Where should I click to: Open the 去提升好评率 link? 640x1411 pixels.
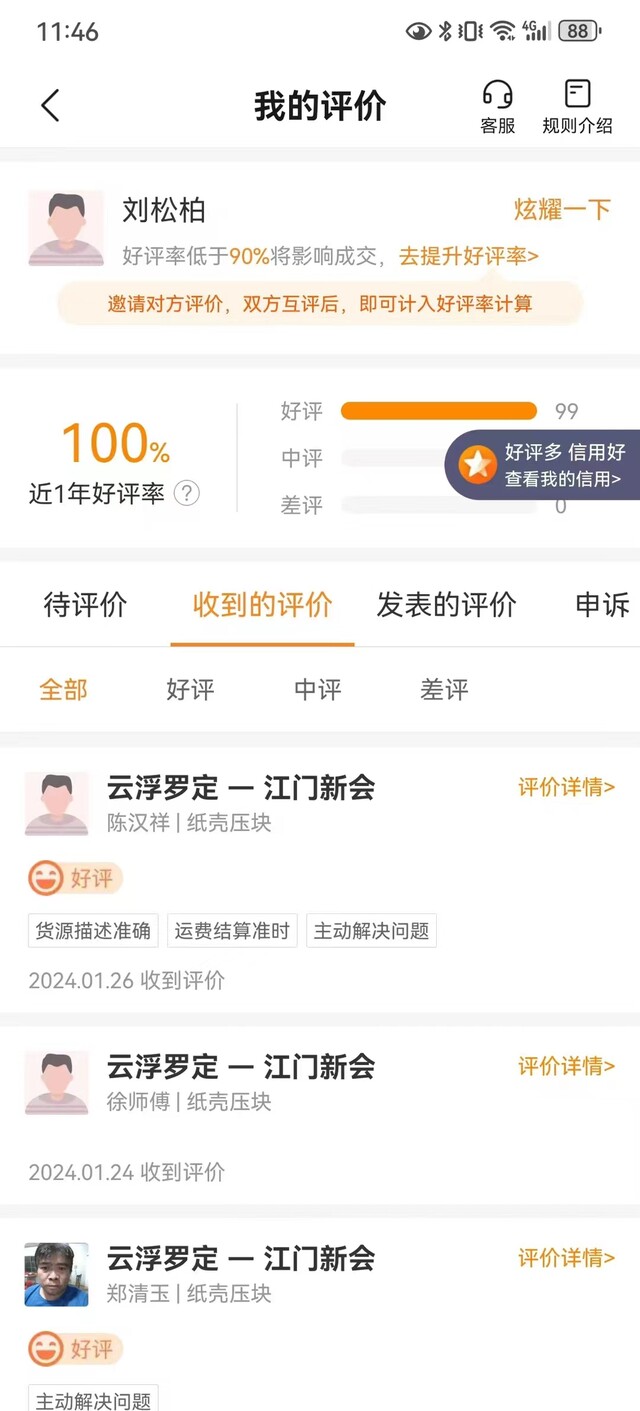pos(469,256)
